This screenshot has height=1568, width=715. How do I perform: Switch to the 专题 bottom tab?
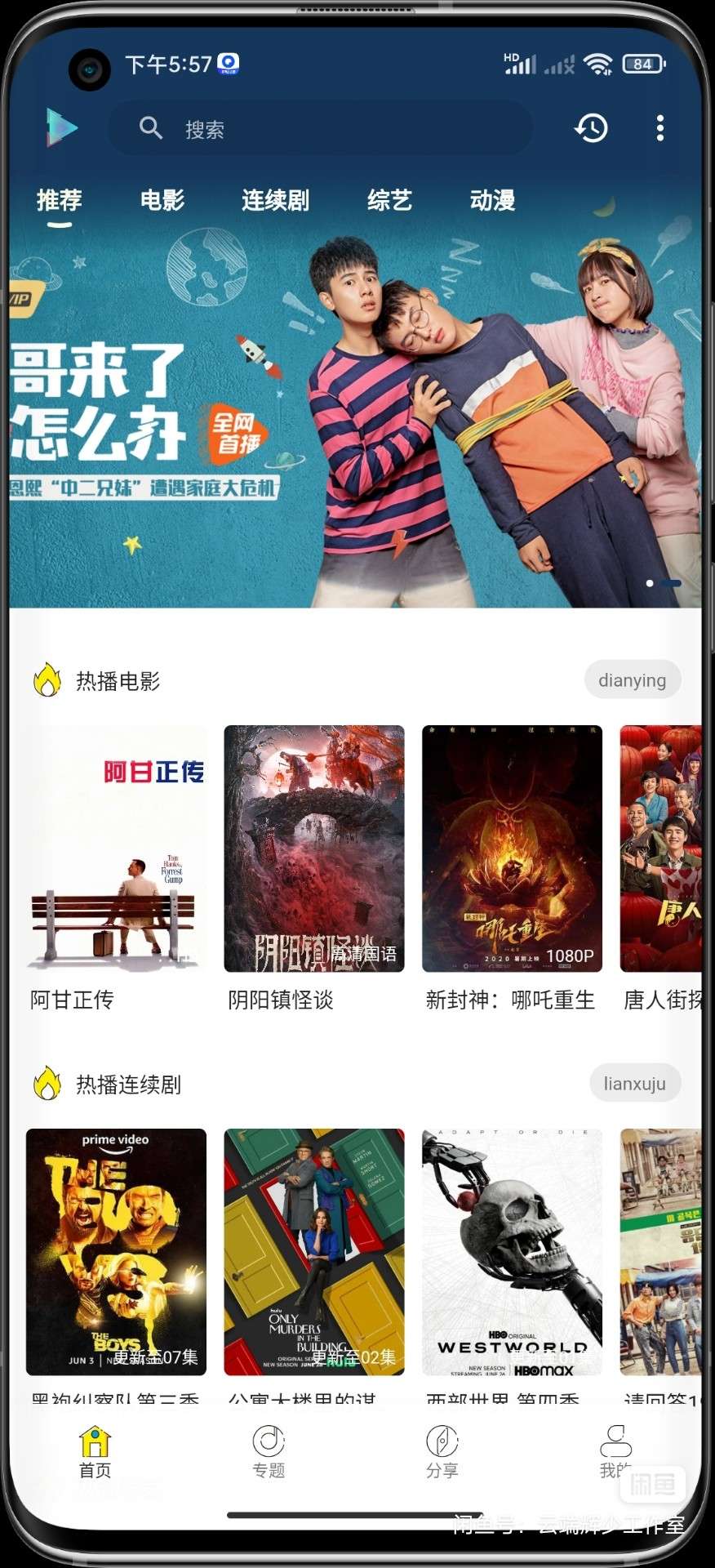269,1452
